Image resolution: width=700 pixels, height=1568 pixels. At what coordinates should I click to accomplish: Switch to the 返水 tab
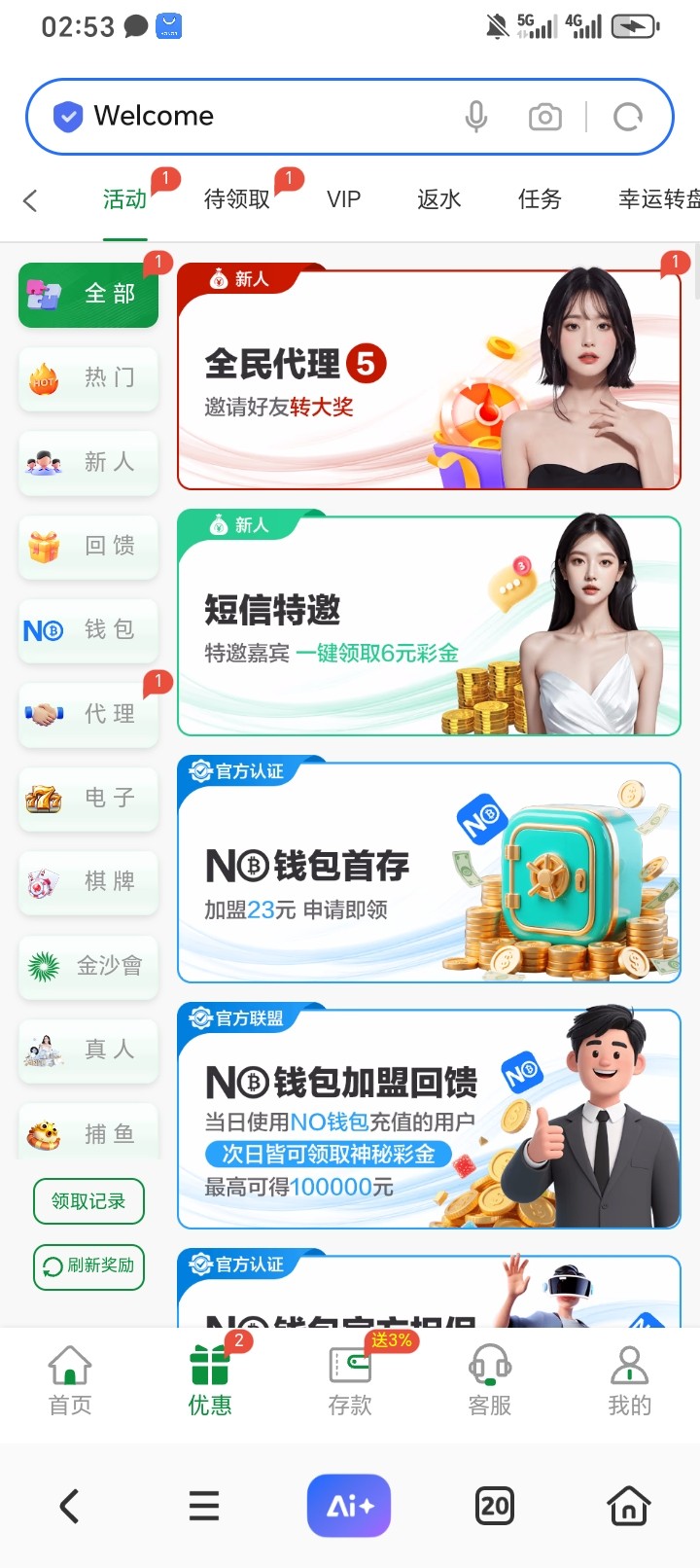(438, 199)
